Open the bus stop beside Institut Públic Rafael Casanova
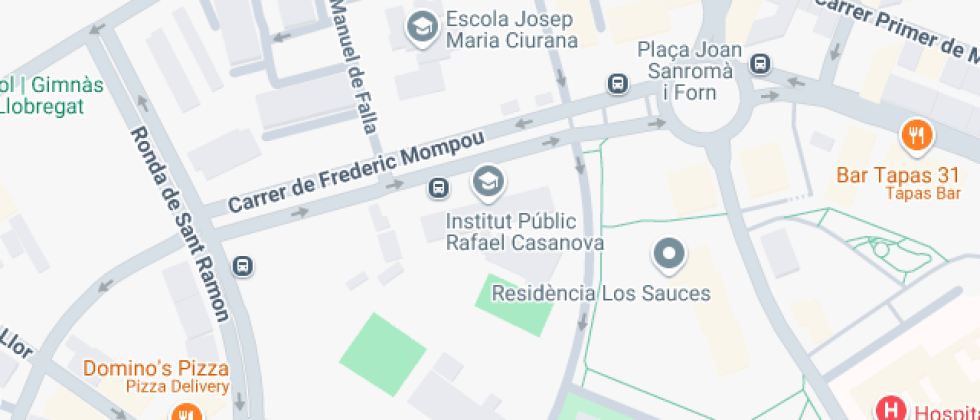The width and height of the screenshot is (980, 420). coord(438,187)
